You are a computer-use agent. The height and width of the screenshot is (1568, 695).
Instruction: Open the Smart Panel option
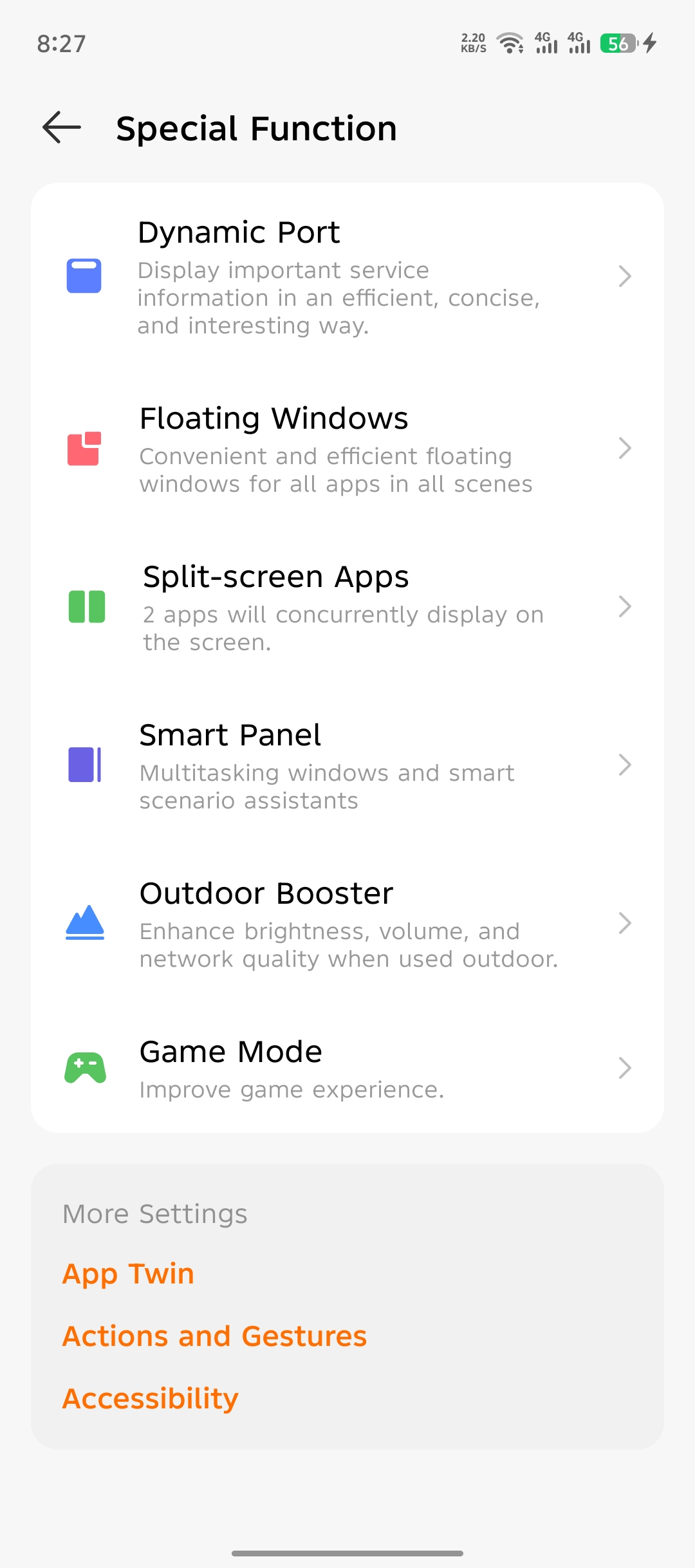tap(347, 765)
